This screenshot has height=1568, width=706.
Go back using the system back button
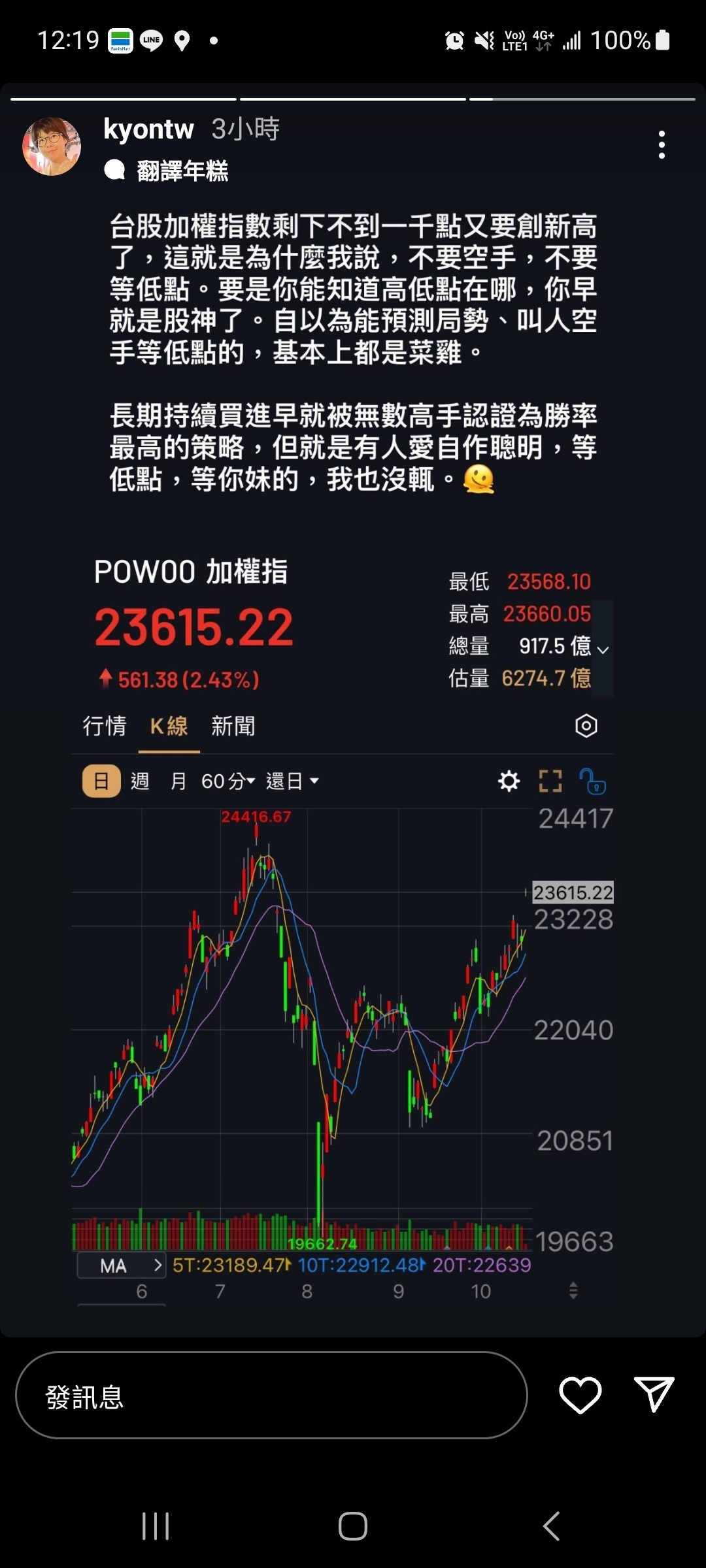click(x=551, y=1527)
